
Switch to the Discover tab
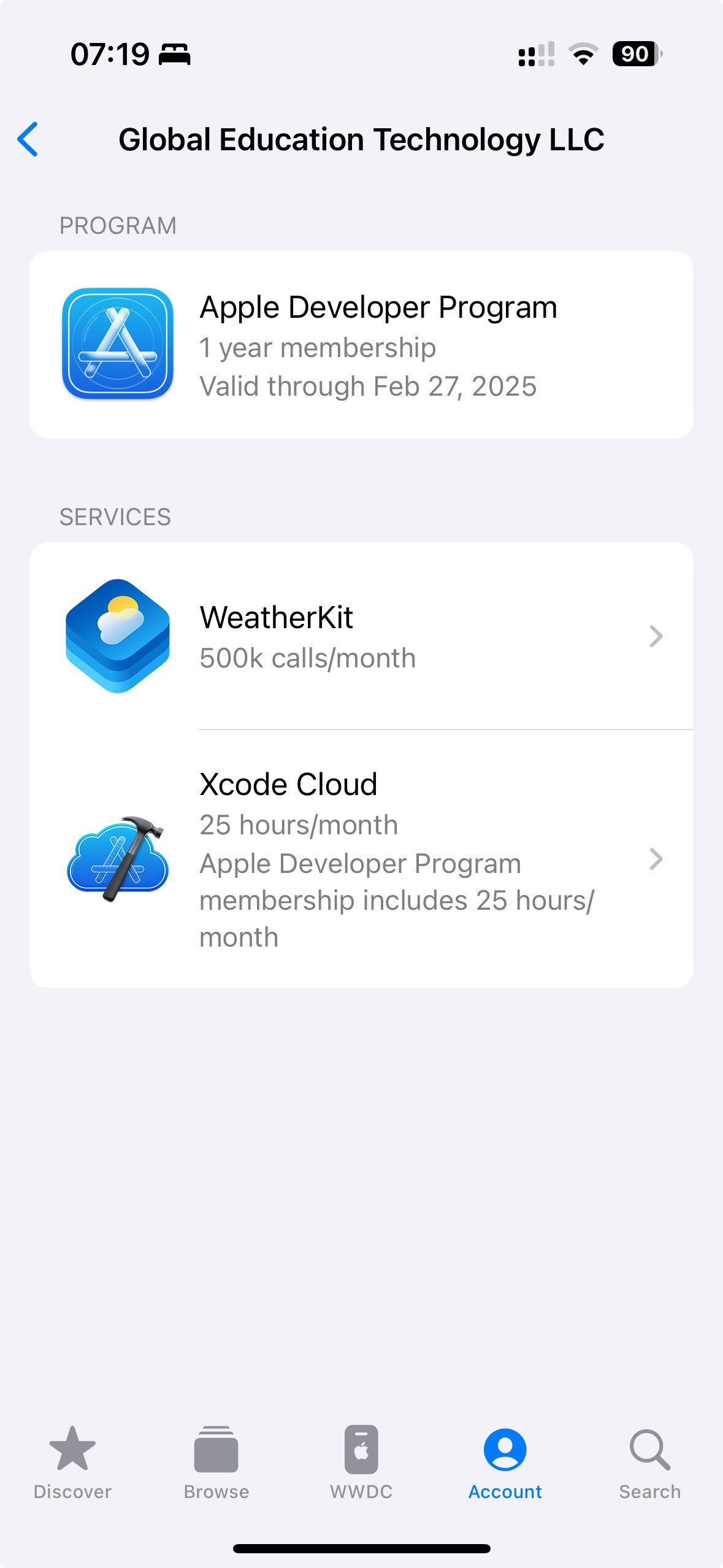[72, 1462]
